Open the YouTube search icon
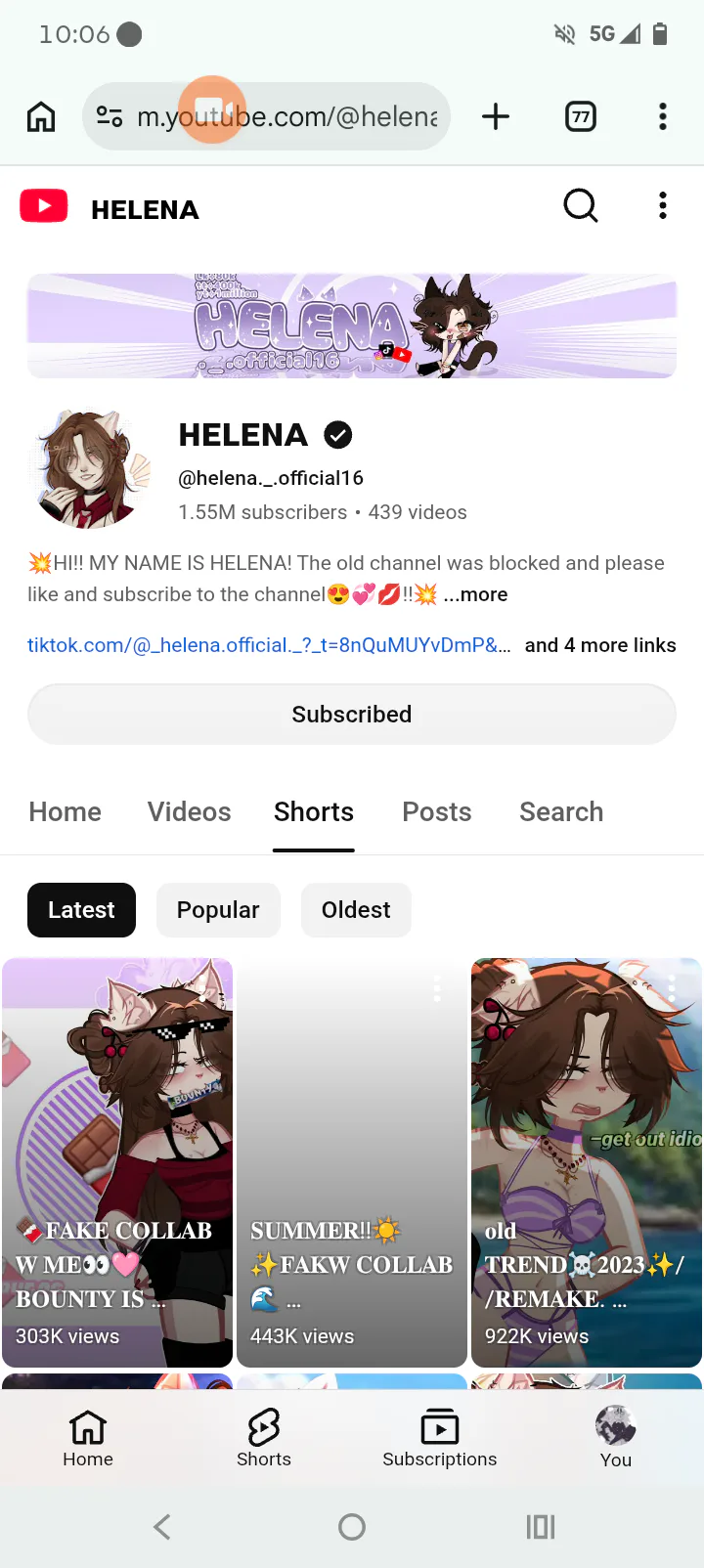 (x=580, y=206)
